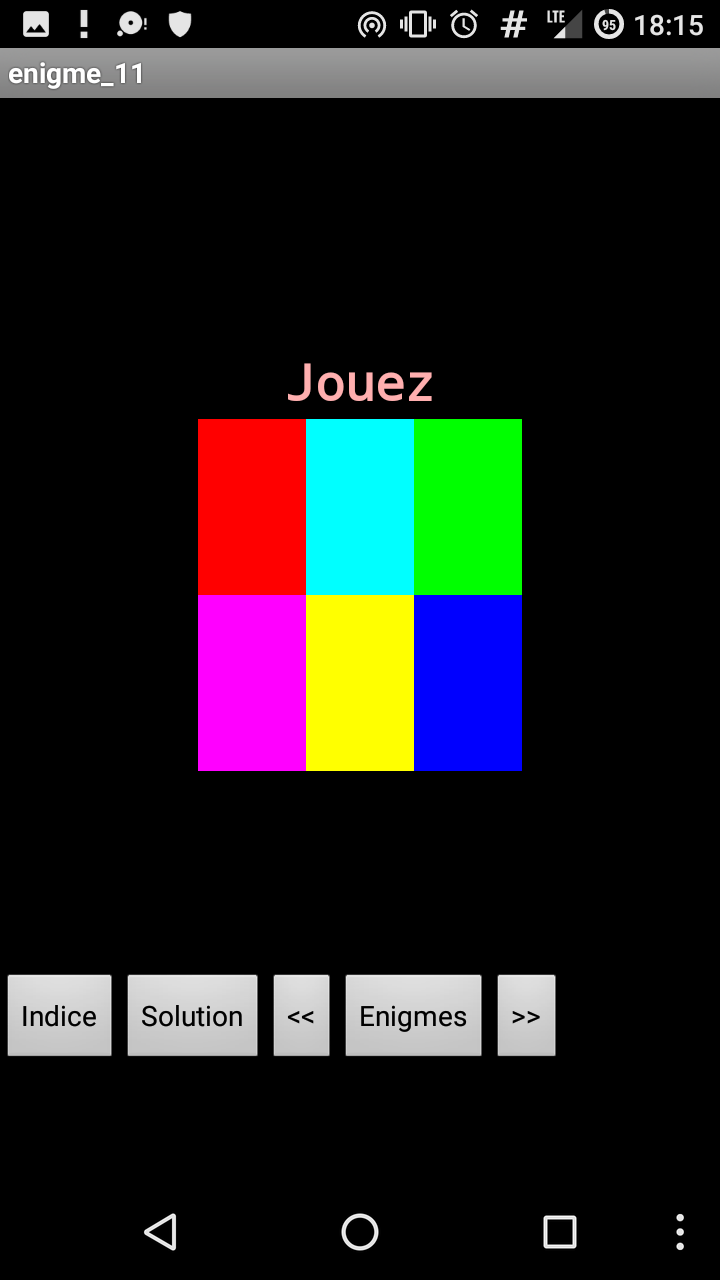The height and width of the screenshot is (1280, 720).
Task: Tap the system back button
Action: coord(160,1232)
